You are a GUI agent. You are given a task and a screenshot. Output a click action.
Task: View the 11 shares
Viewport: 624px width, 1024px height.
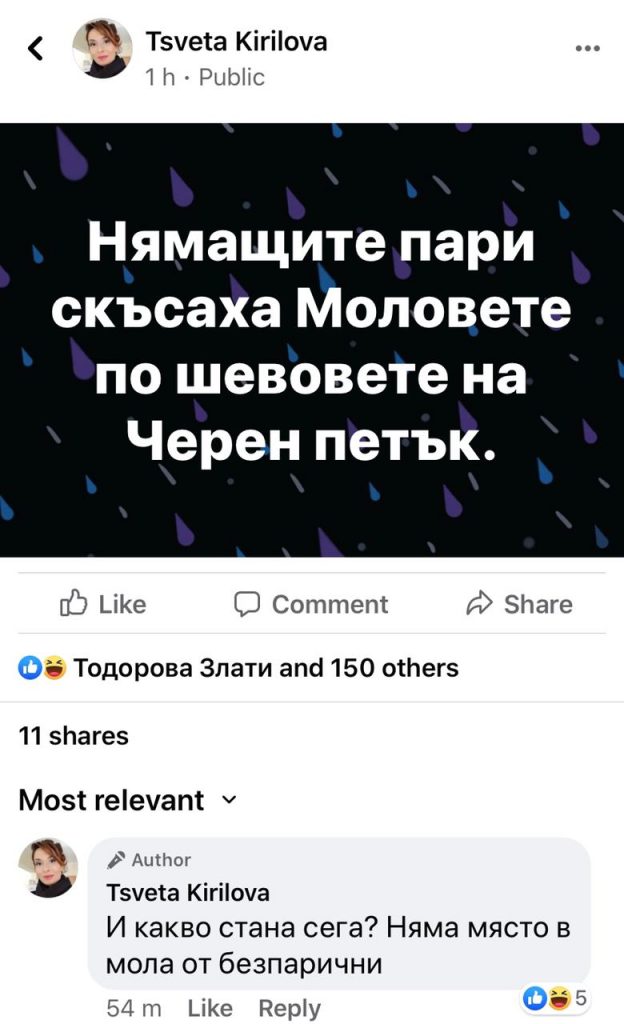coord(74,736)
